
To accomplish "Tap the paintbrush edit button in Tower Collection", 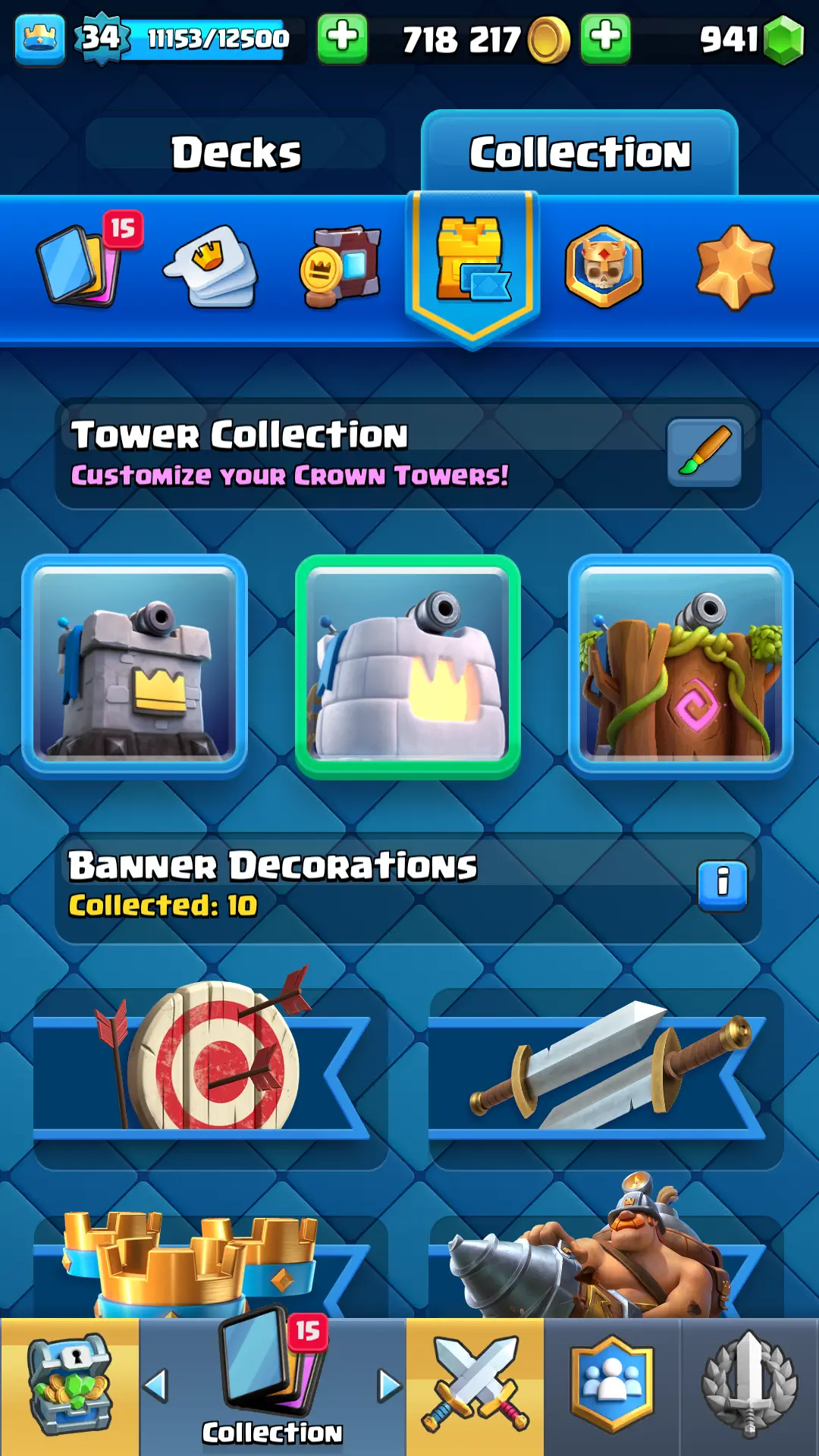I will pos(704,453).
